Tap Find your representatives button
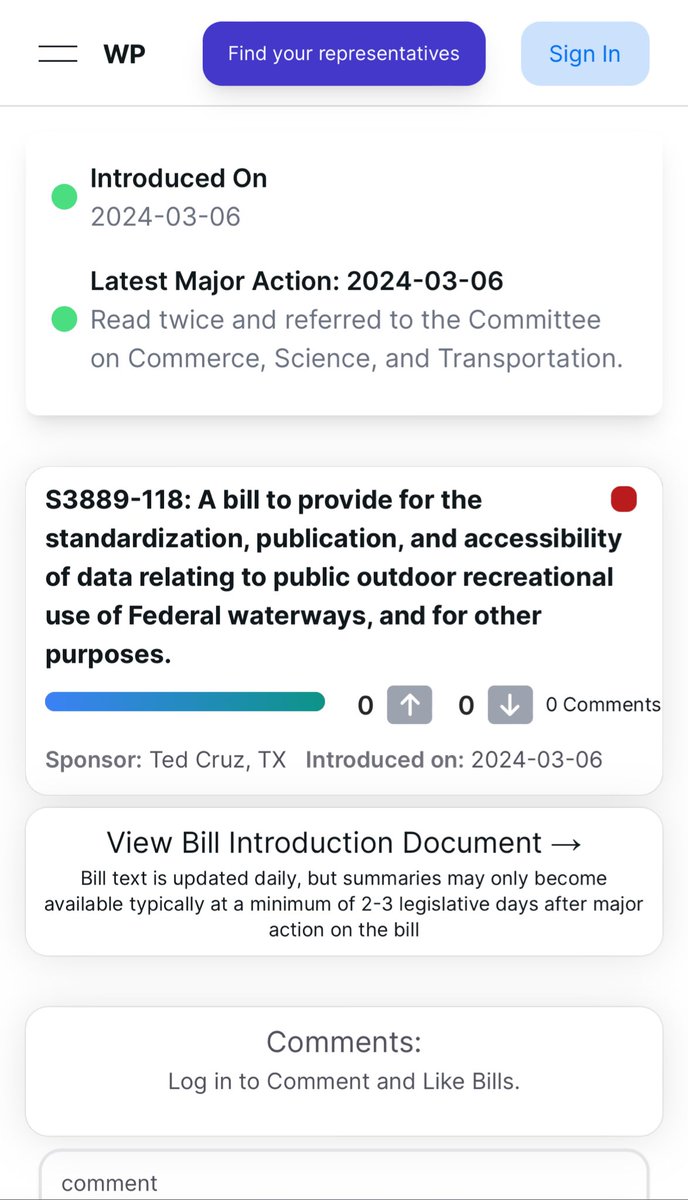Screen dimensions: 688x1200 point(344,54)
